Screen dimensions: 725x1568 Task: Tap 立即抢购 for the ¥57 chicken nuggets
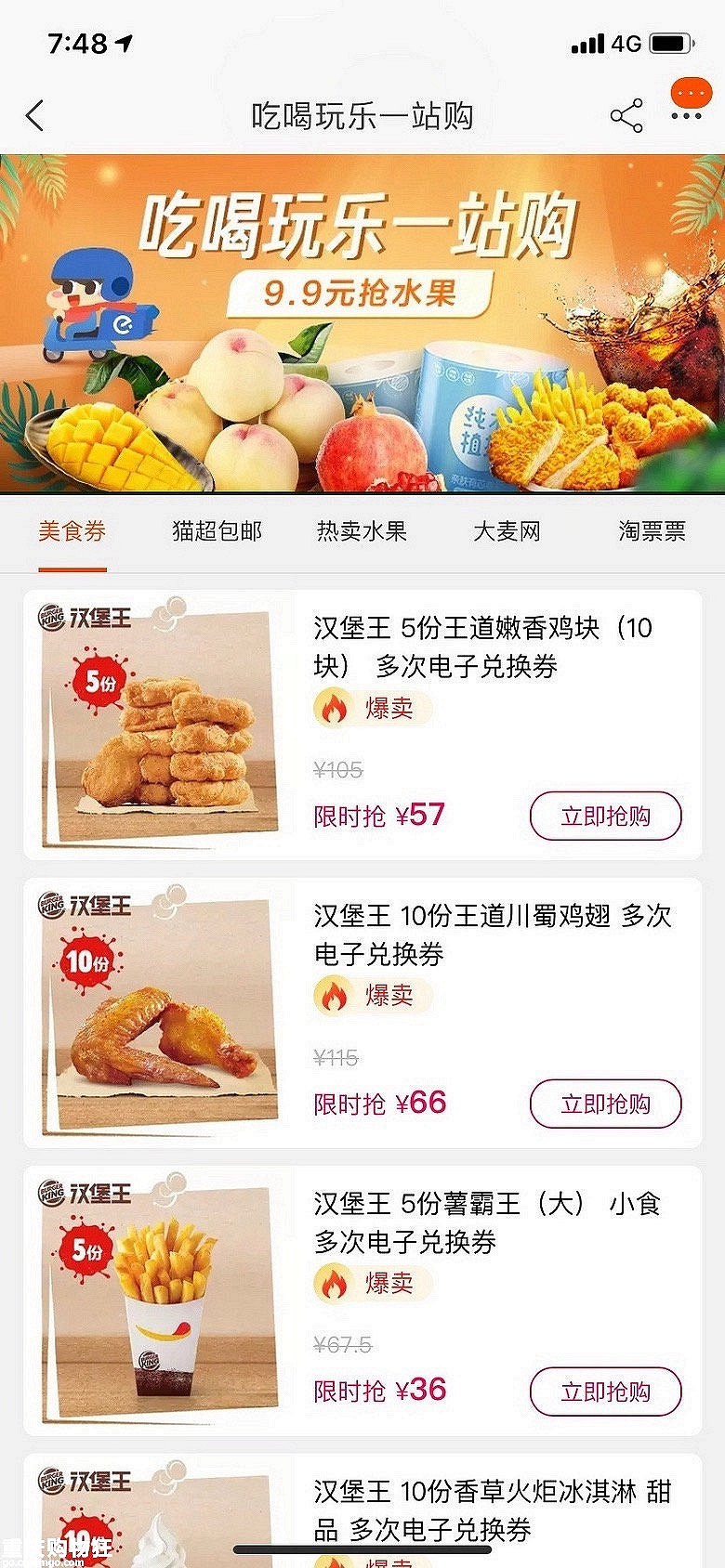605,817
